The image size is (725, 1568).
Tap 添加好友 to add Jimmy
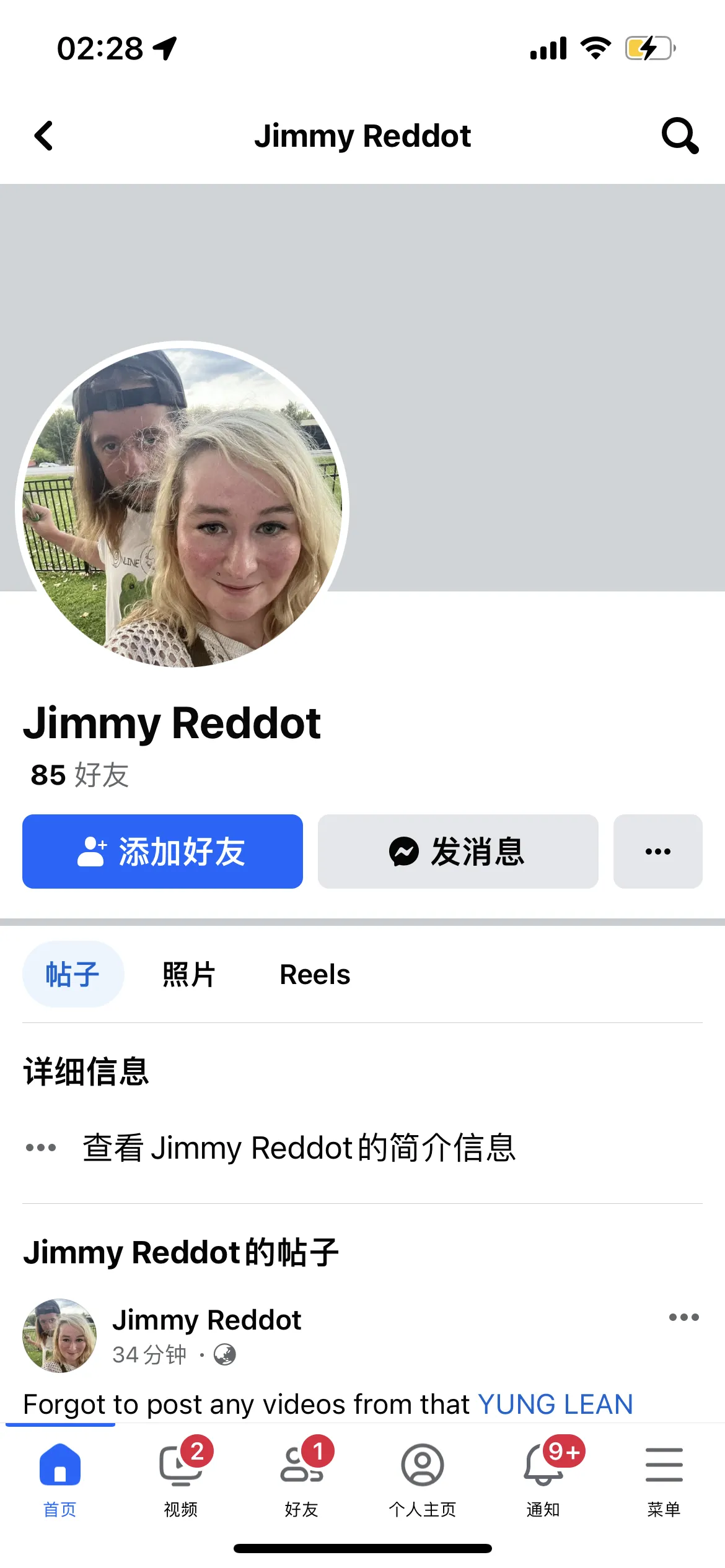click(x=162, y=852)
